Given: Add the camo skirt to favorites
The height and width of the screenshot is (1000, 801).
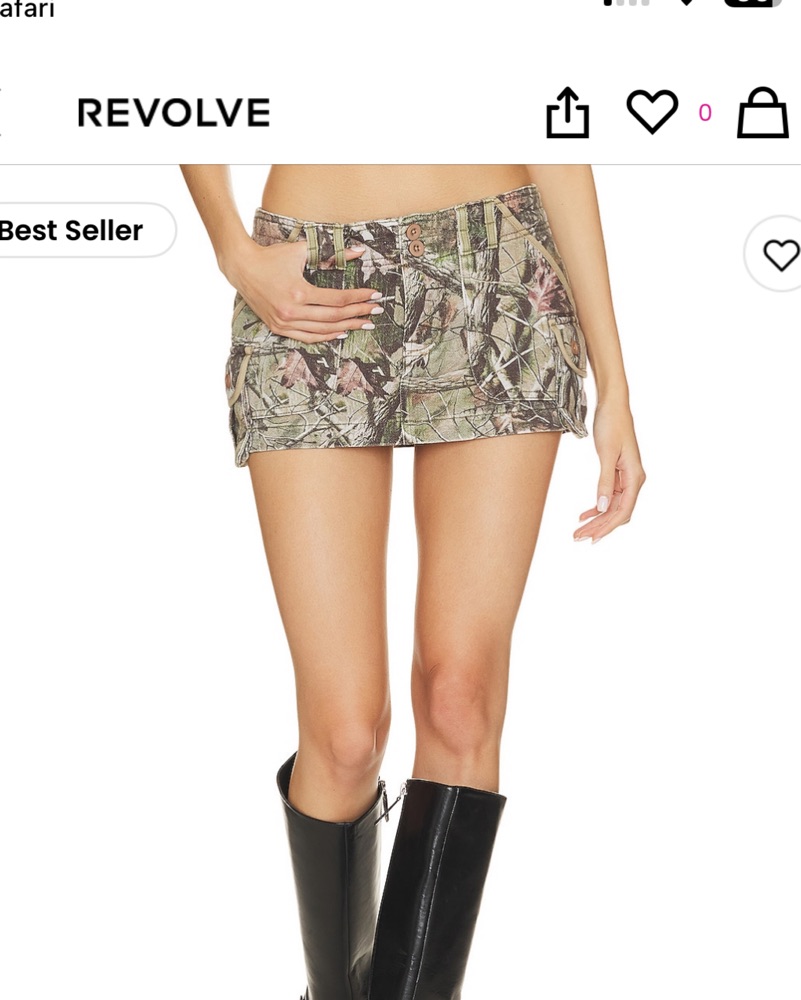Looking at the screenshot, I should [780, 255].
